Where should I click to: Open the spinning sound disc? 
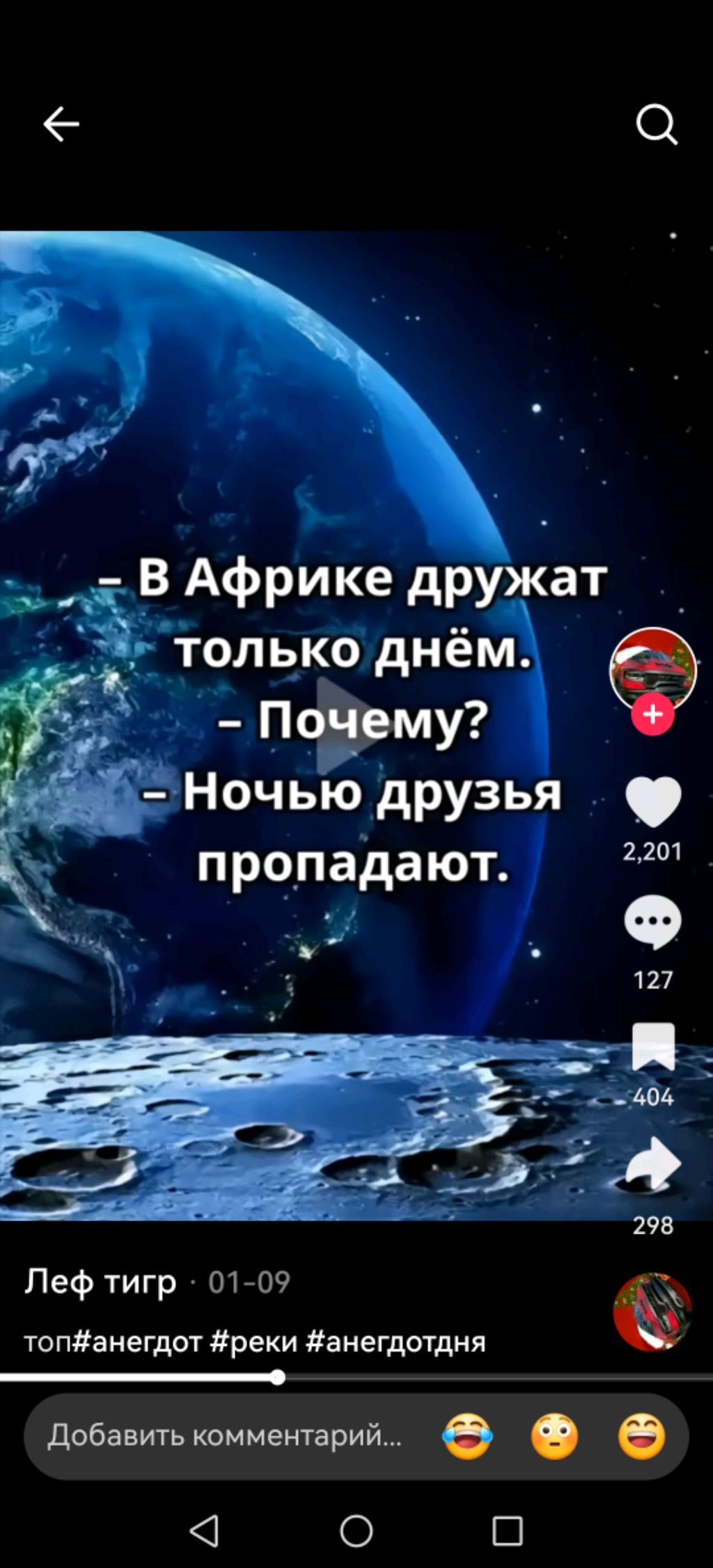click(652, 1311)
